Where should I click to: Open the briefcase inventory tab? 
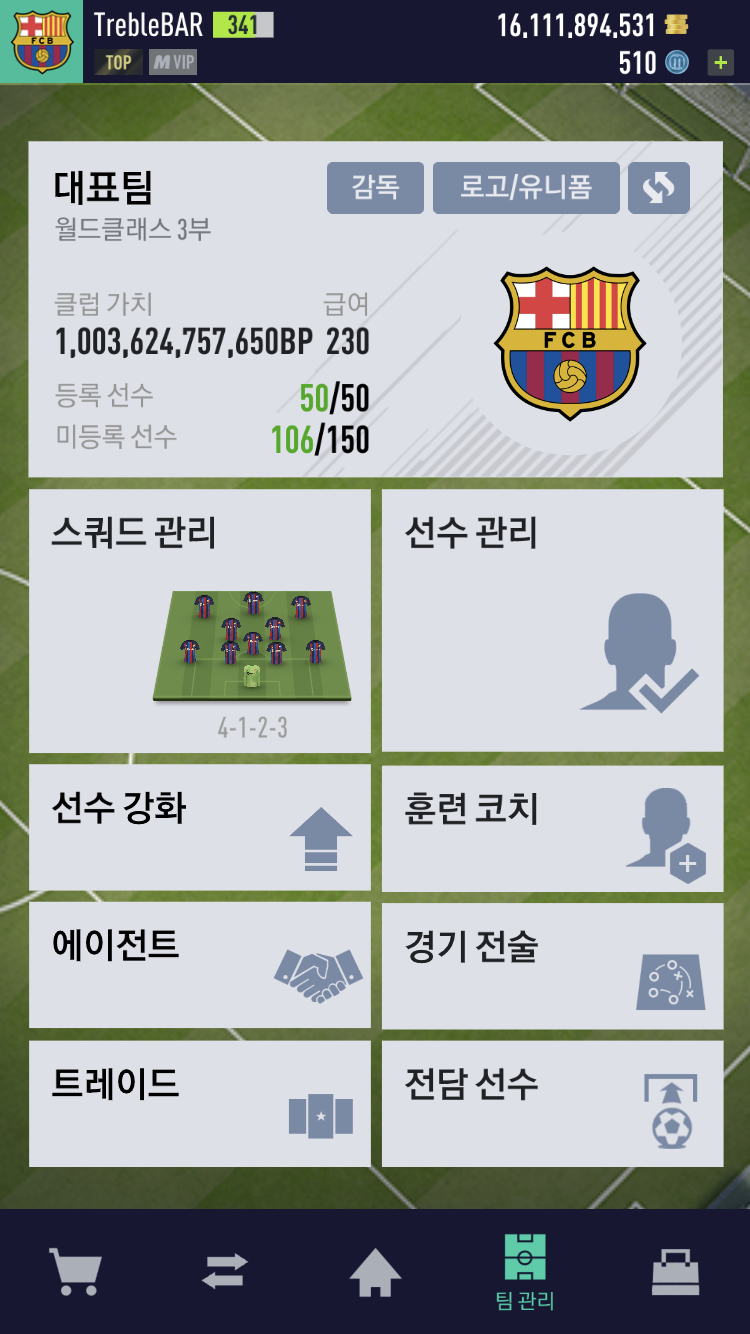pos(675,1272)
